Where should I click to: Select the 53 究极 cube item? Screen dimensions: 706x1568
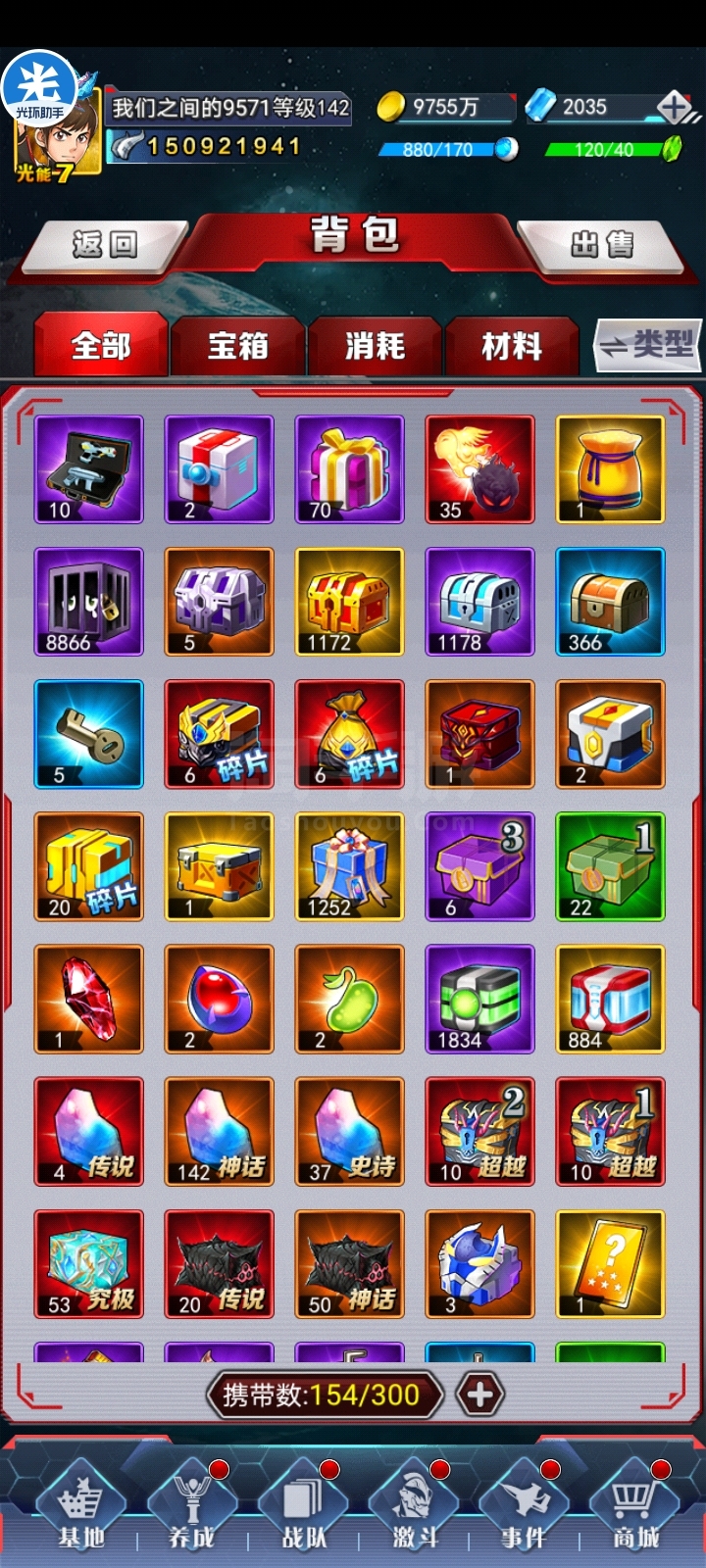click(x=88, y=1263)
